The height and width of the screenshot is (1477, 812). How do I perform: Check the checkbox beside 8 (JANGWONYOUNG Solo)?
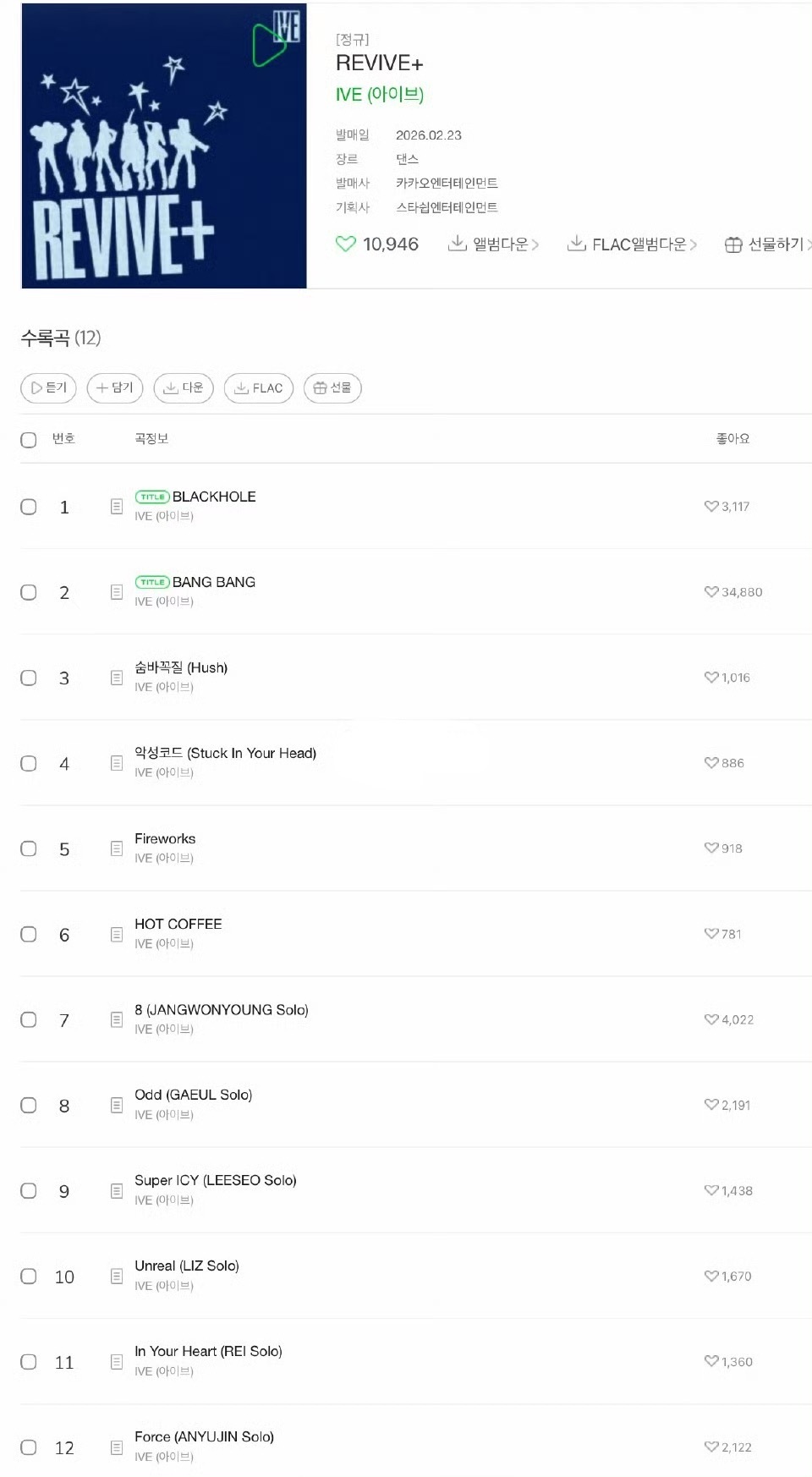(28, 1019)
